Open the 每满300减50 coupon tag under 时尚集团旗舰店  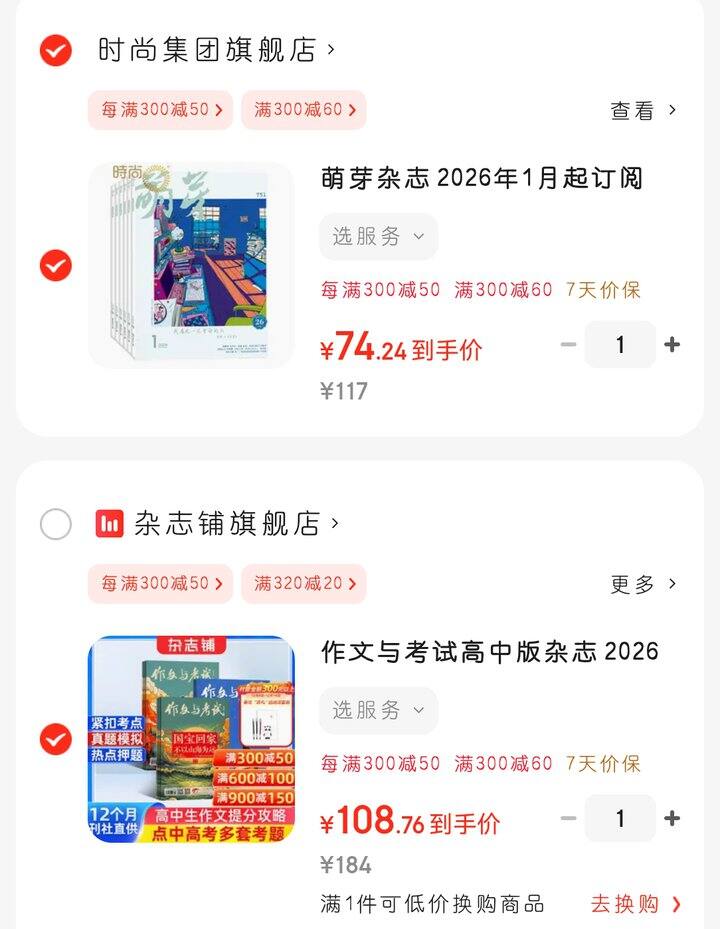pyautogui.click(x=160, y=110)
